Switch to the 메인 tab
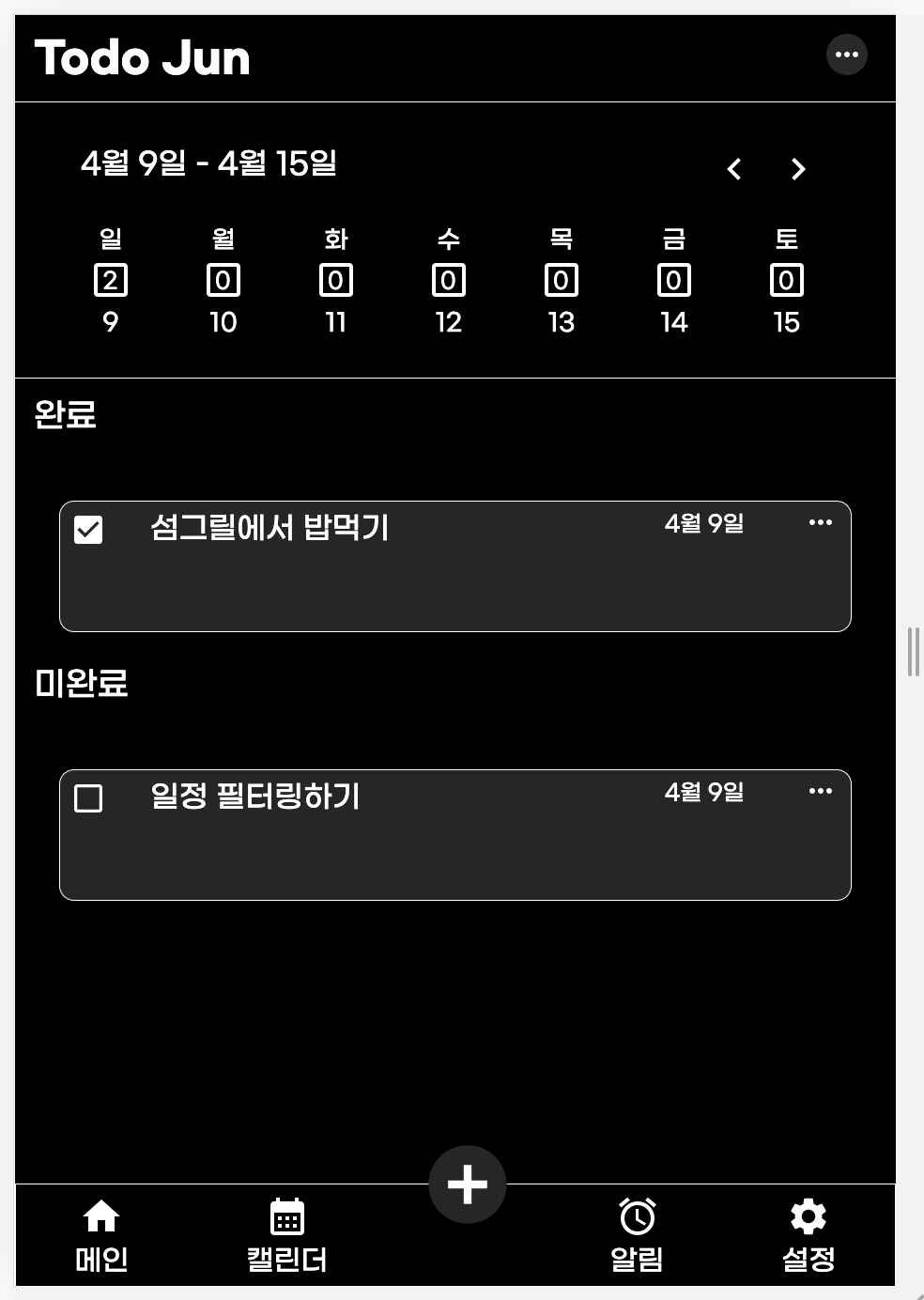Image resolution: width=924 pixels, height=1300 pixels. pyautogui.click(x=101, y=1235)
